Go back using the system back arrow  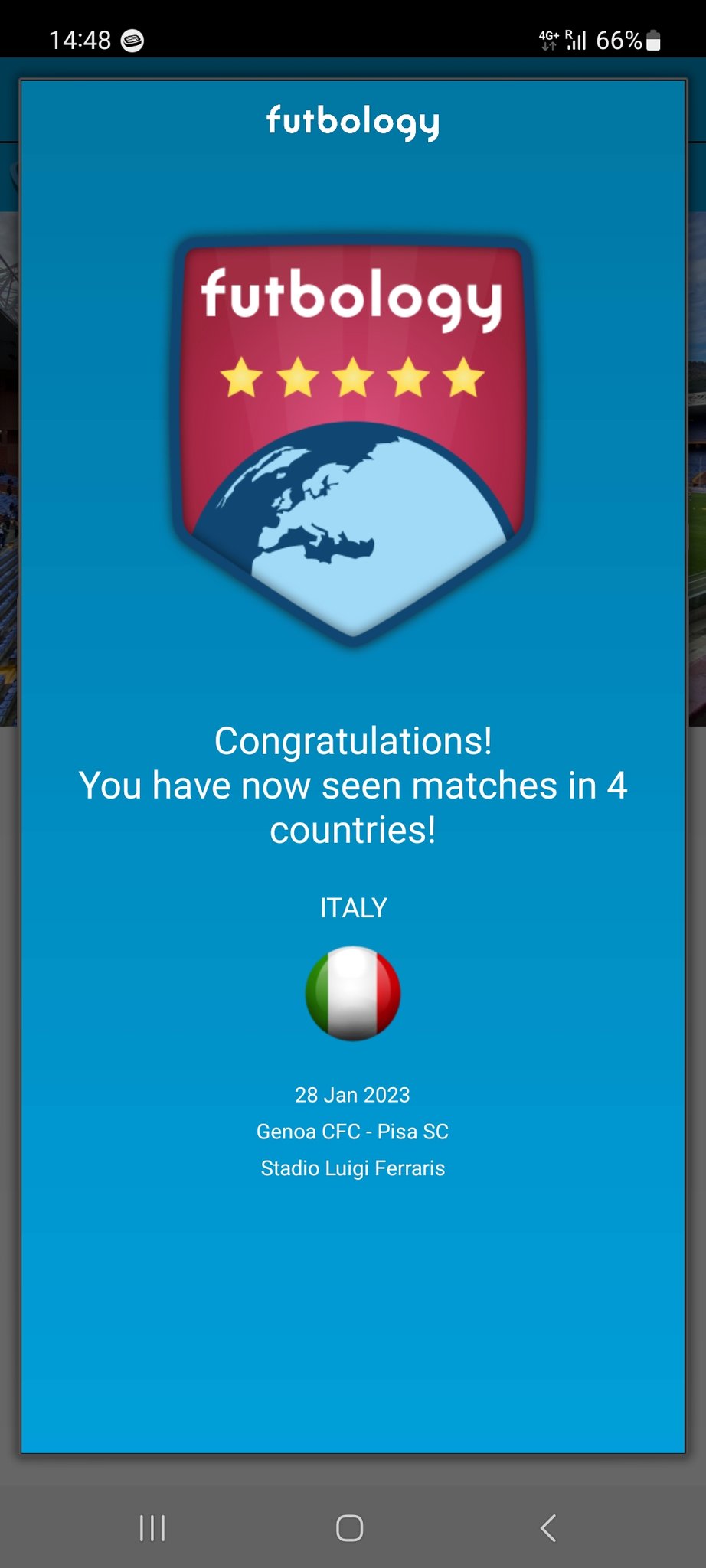[548, 1528]
